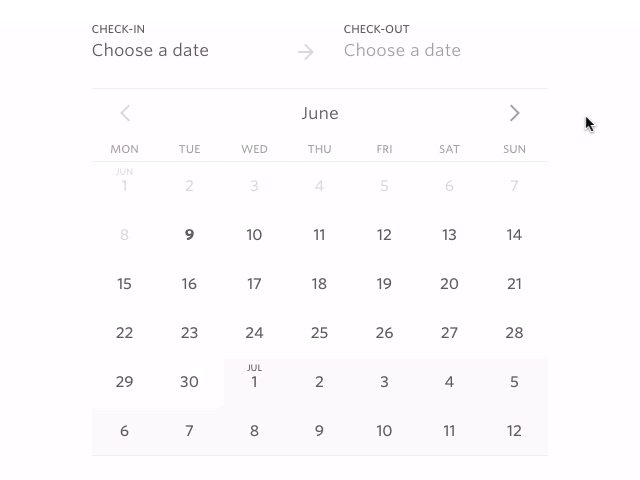This screenshot has width=640, height=480.
Task: Tap June 28 in the calendar
Action: coord(514,333)
